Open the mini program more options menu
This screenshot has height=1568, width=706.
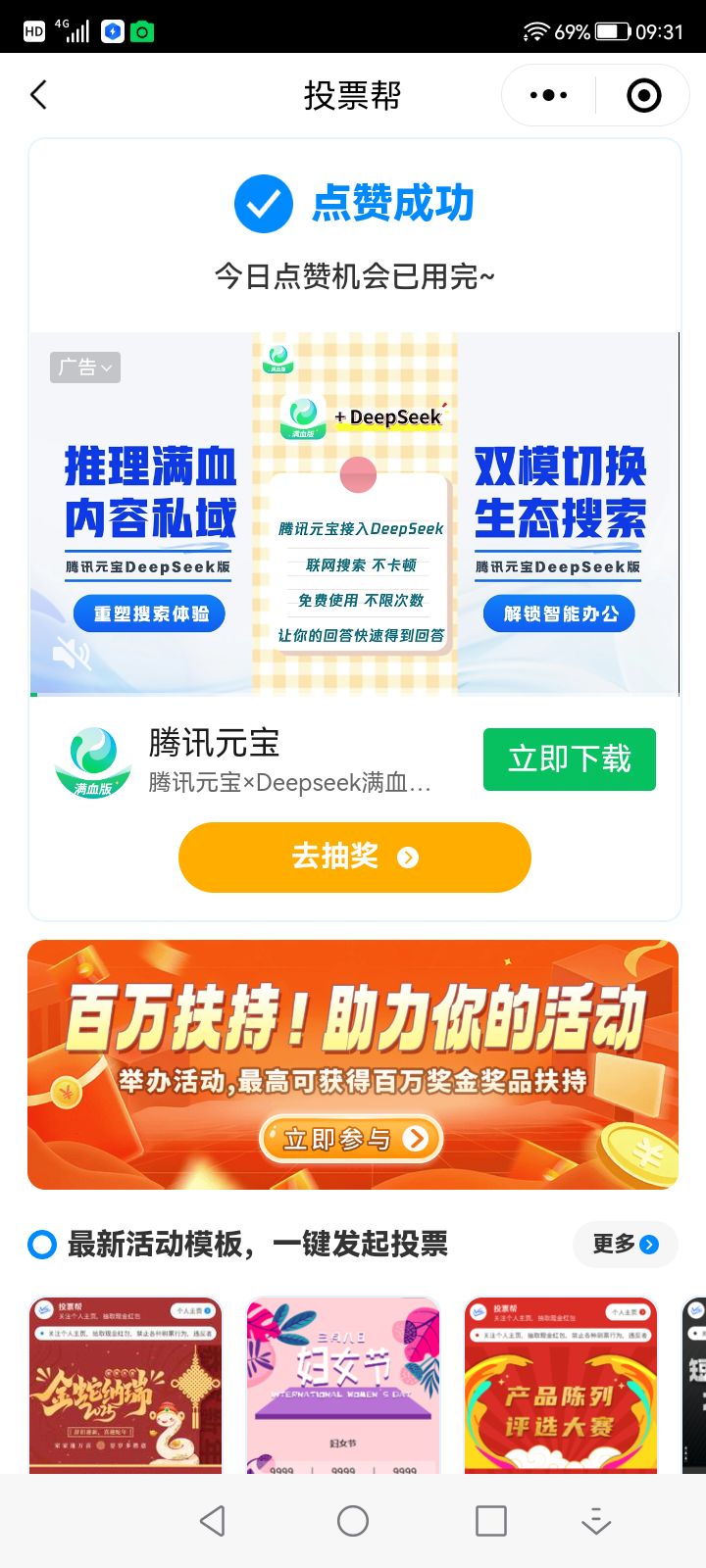[x=548, y=95]
